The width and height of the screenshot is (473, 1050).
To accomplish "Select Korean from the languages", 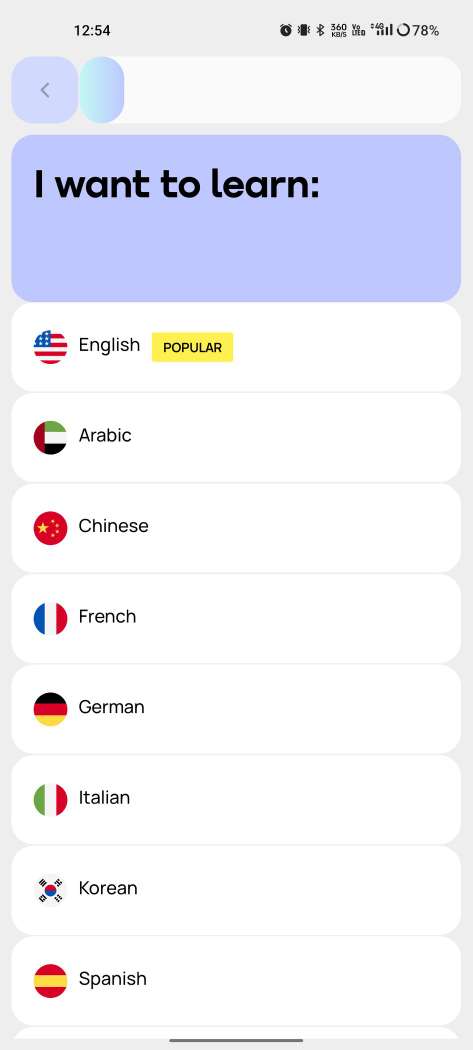I will 236,890.
